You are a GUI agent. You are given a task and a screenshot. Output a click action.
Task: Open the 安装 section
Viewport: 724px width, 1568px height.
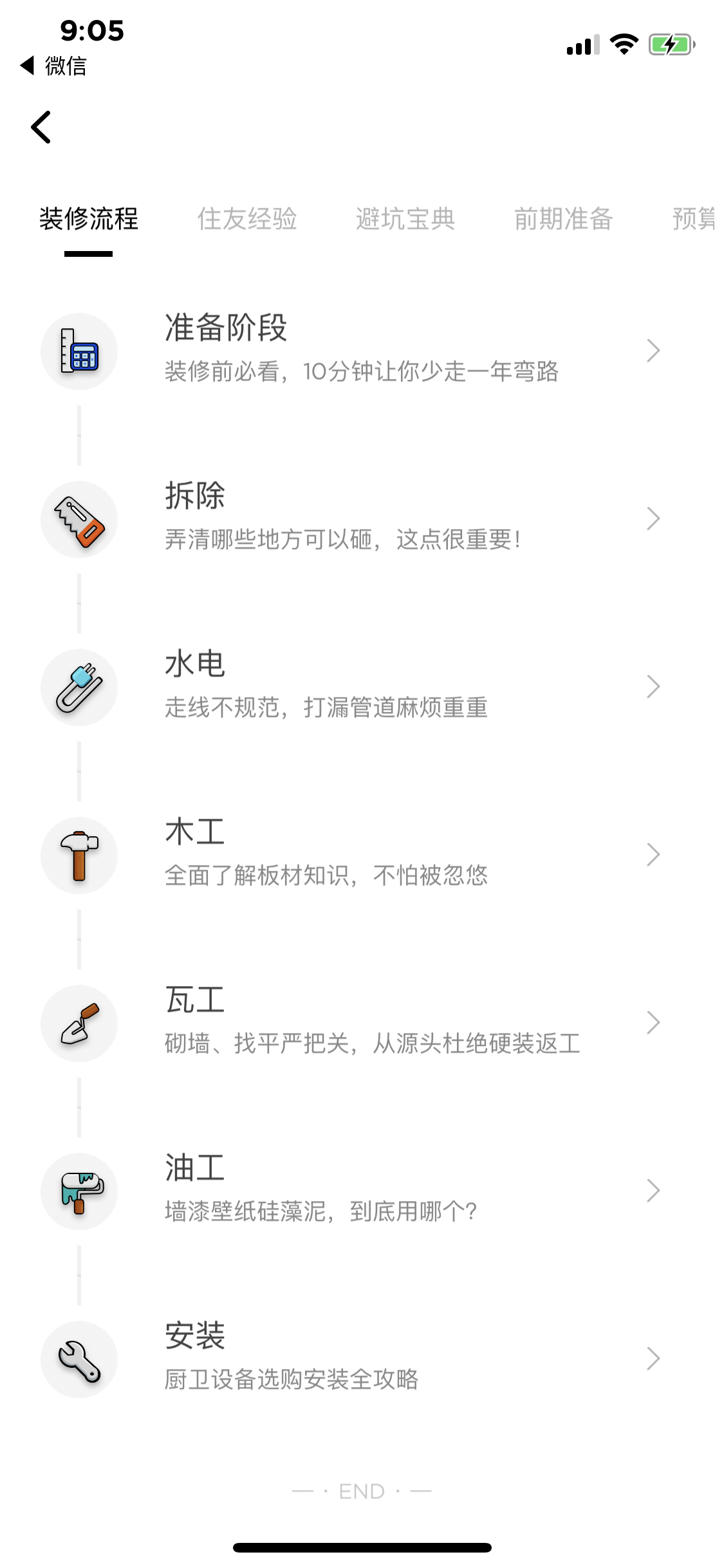tap(360, 1358)
